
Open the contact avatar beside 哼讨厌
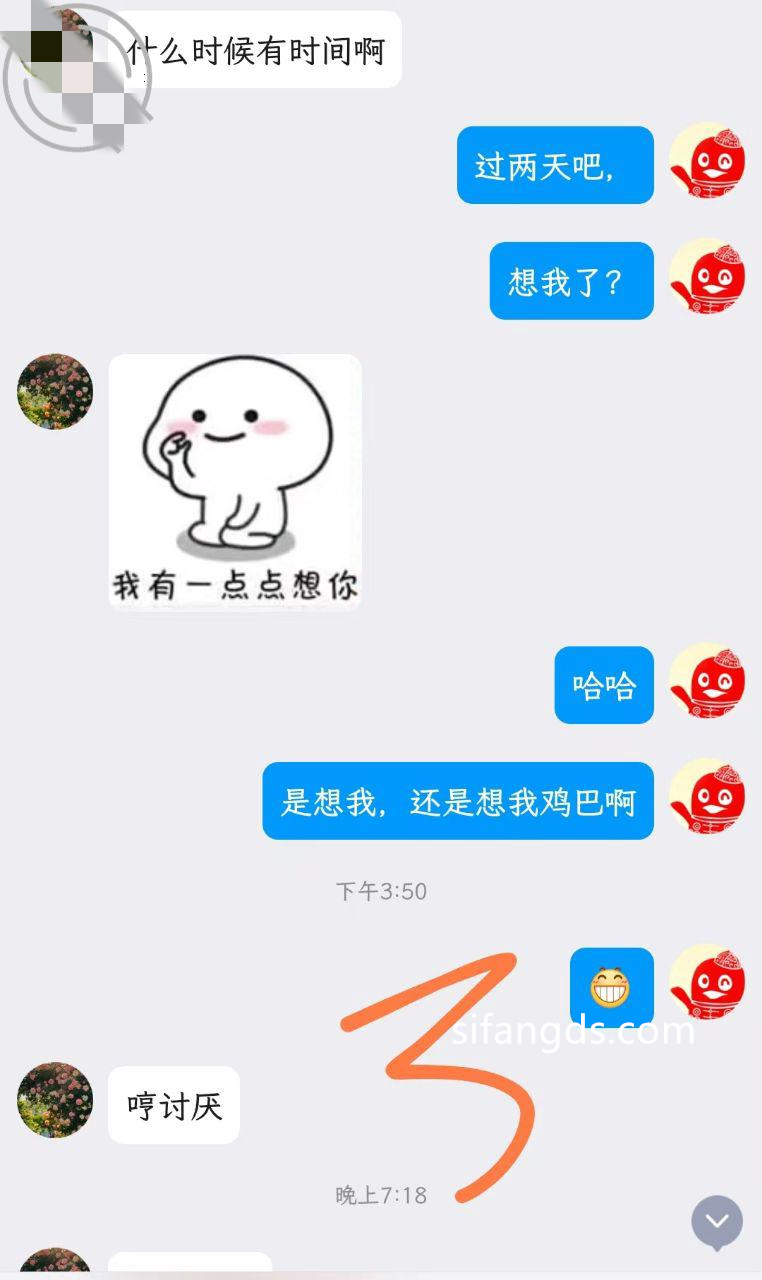click(55, 1100)
